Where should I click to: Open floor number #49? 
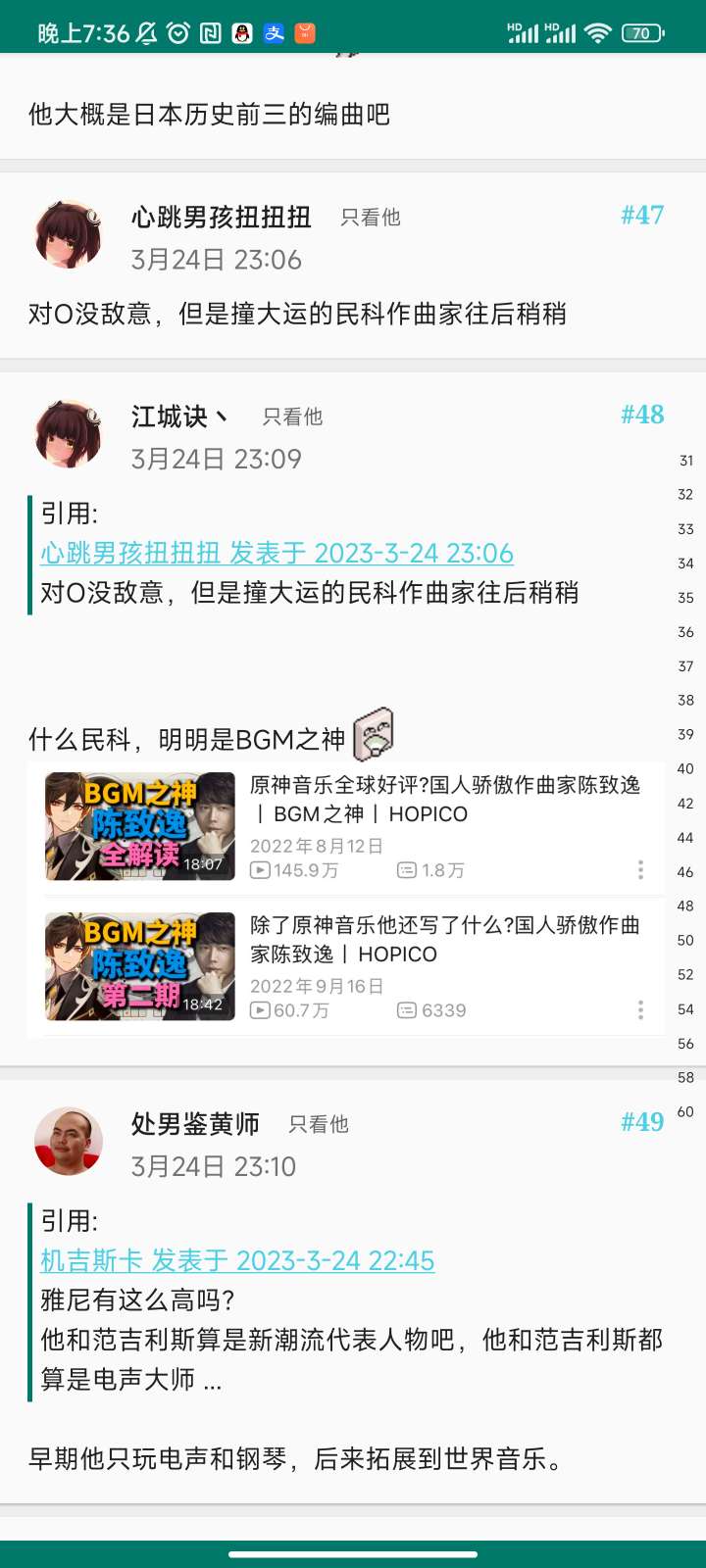(x=642, y=1122)
